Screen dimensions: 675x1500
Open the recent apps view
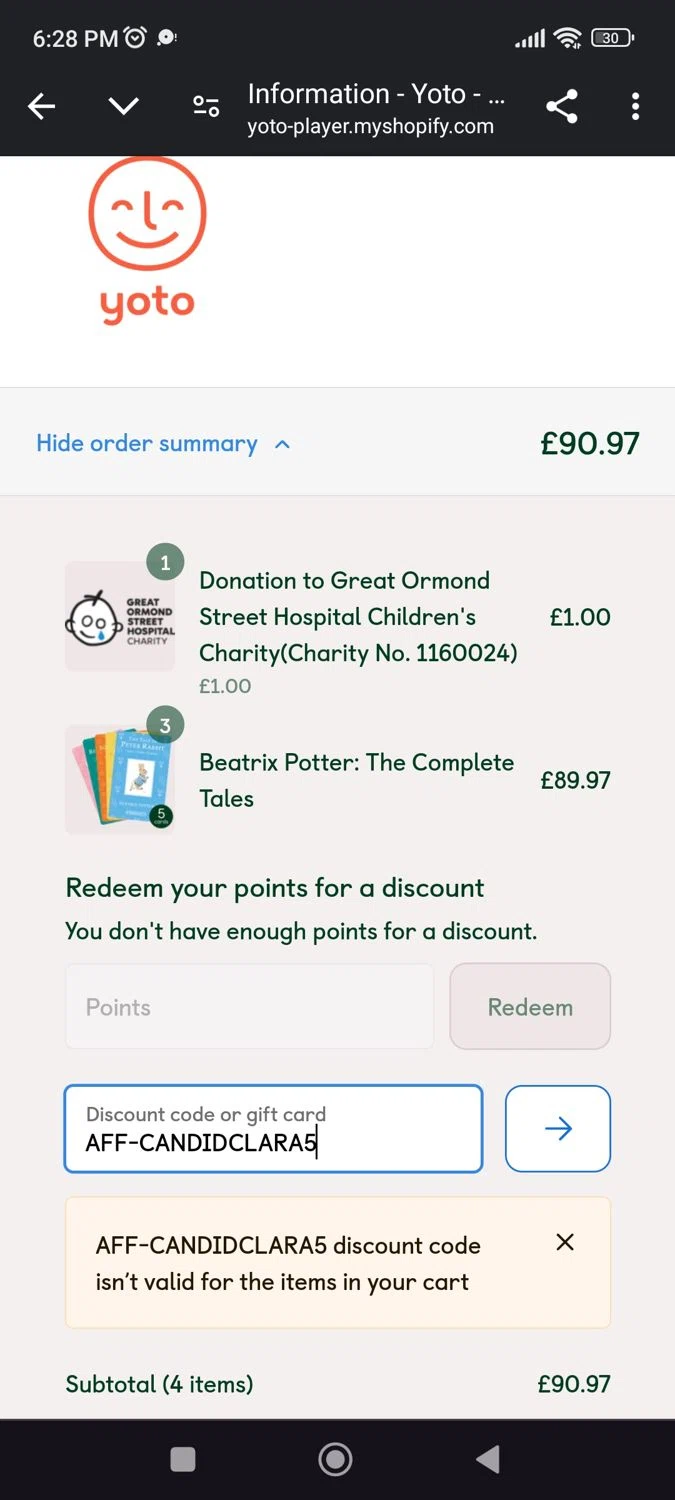(x=183, y=1460)
